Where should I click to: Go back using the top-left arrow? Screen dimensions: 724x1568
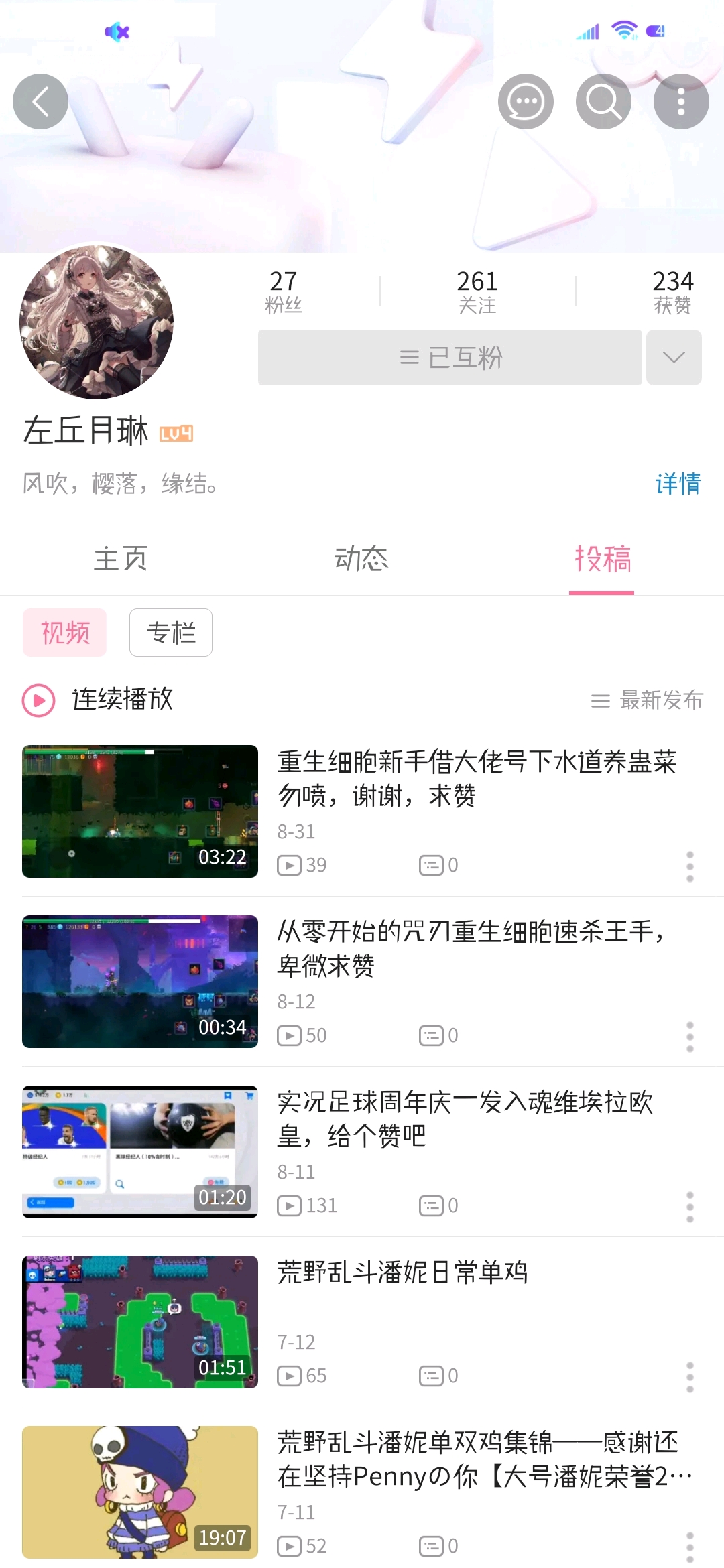40,101
